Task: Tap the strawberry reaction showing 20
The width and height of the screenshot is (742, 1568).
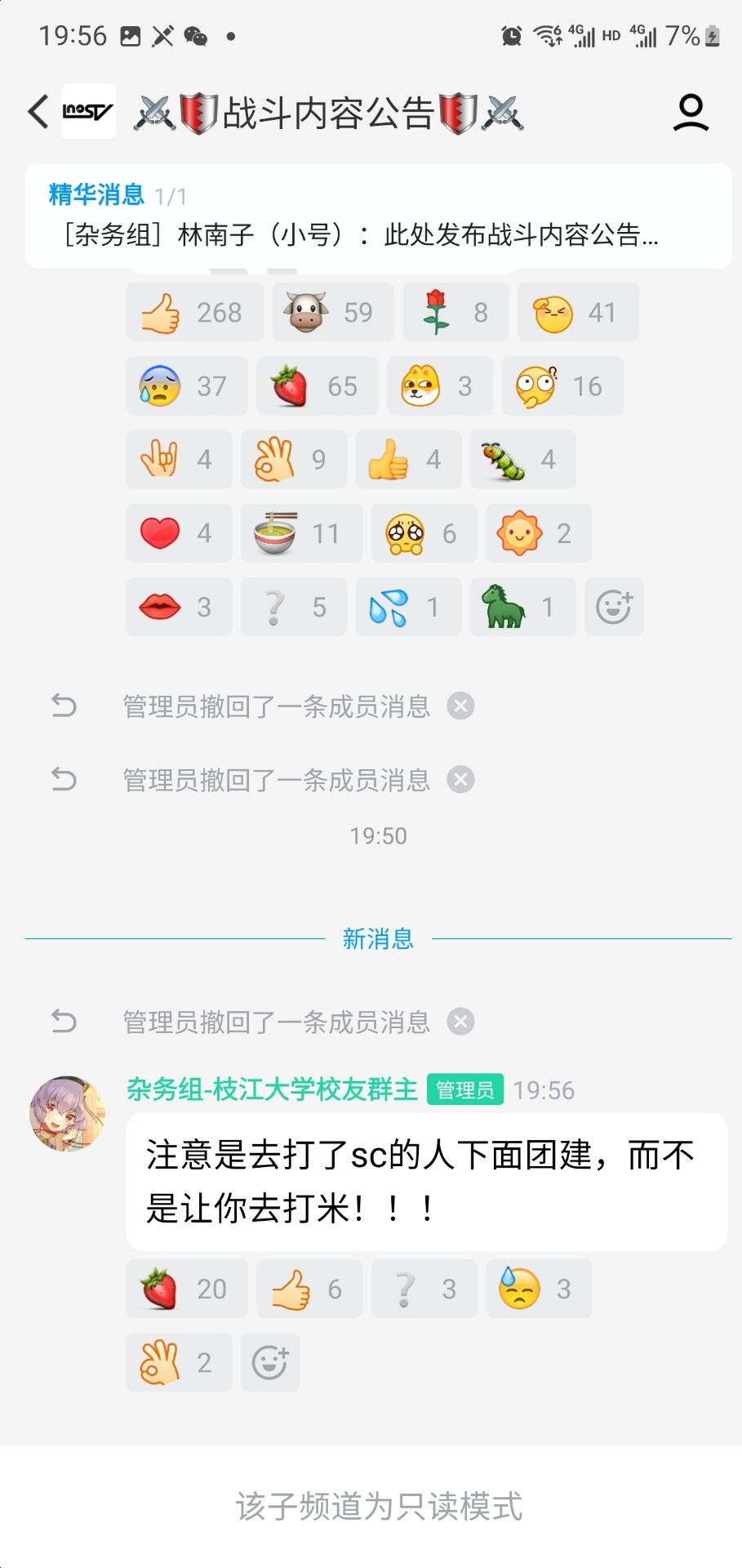Action: click(186, 1289)
